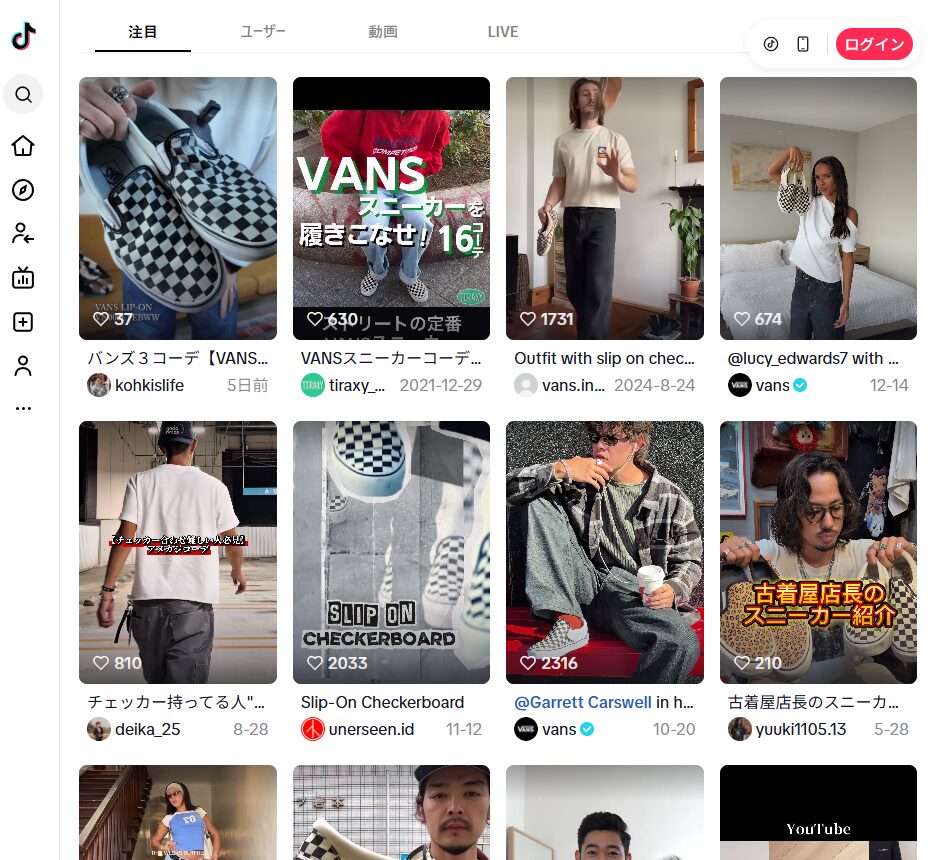Tap the upload plus icon
This screenshot has width=935, height=860.
23,322
